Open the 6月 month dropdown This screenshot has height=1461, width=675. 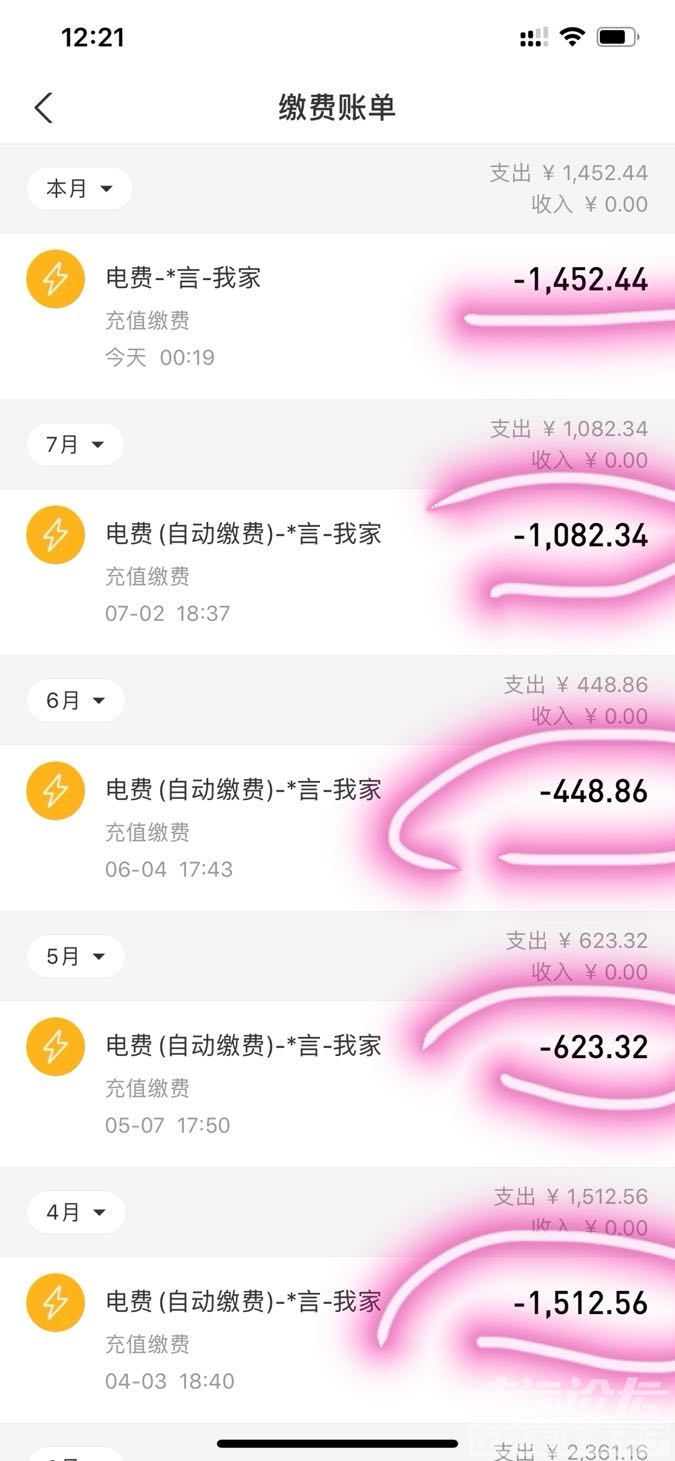point(75,701)
